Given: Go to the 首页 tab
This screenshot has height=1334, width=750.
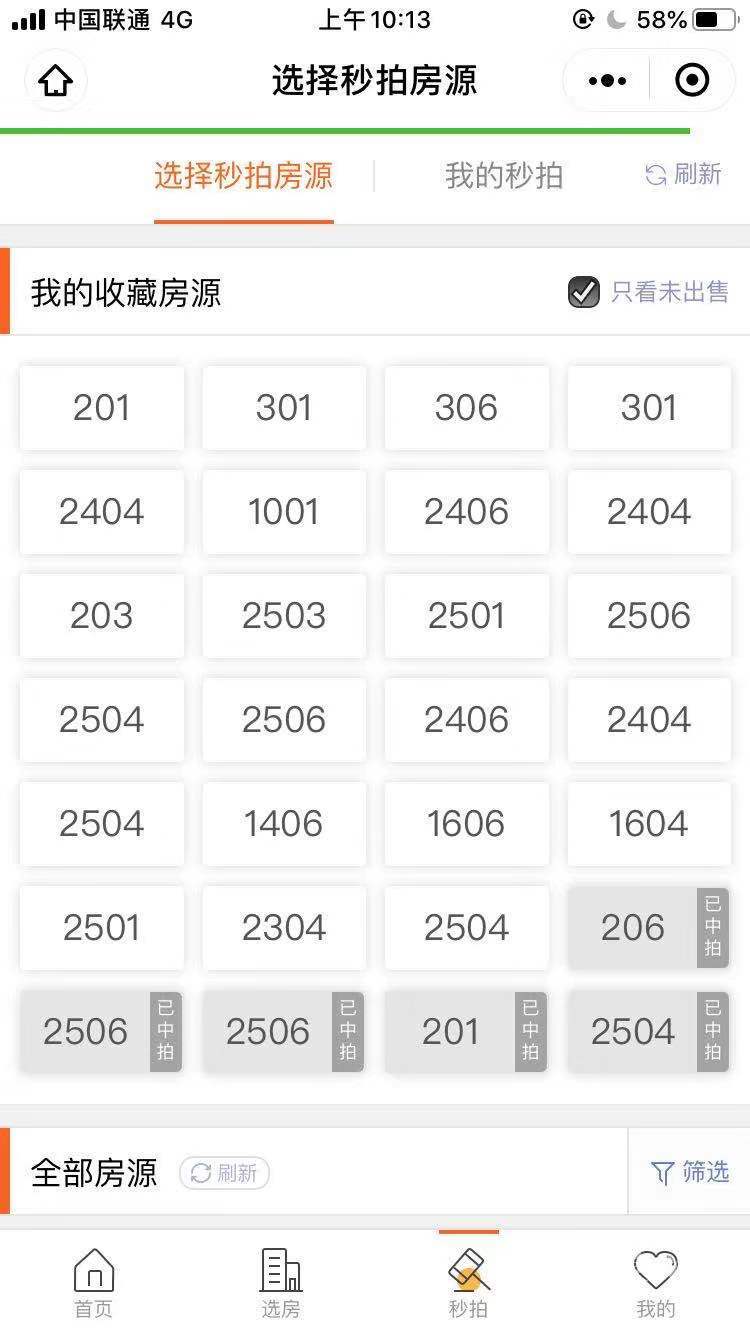Looking at the screenshot, I should (x=94, y=1283).
